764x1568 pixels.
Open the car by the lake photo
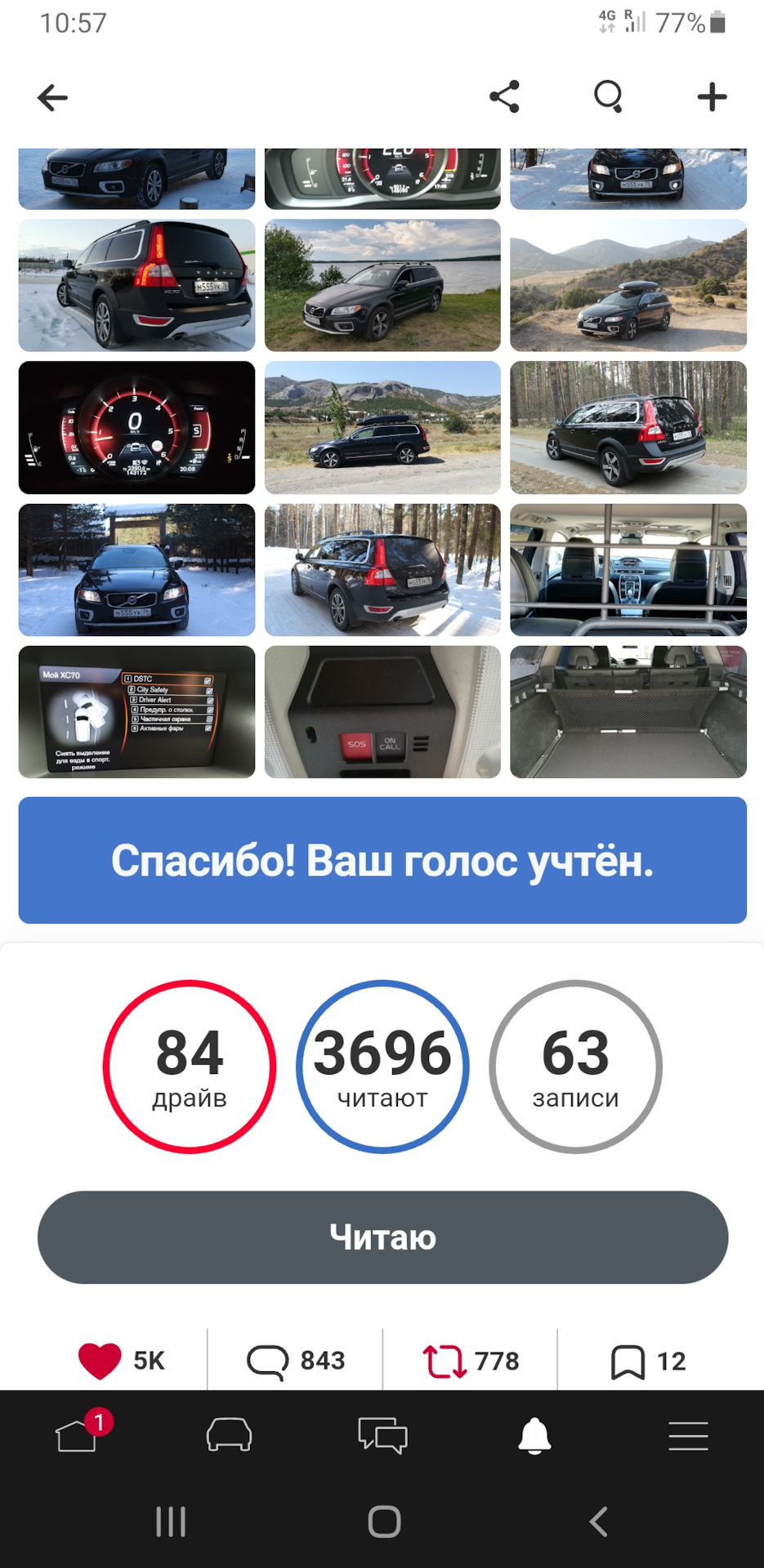click(382, 285)
